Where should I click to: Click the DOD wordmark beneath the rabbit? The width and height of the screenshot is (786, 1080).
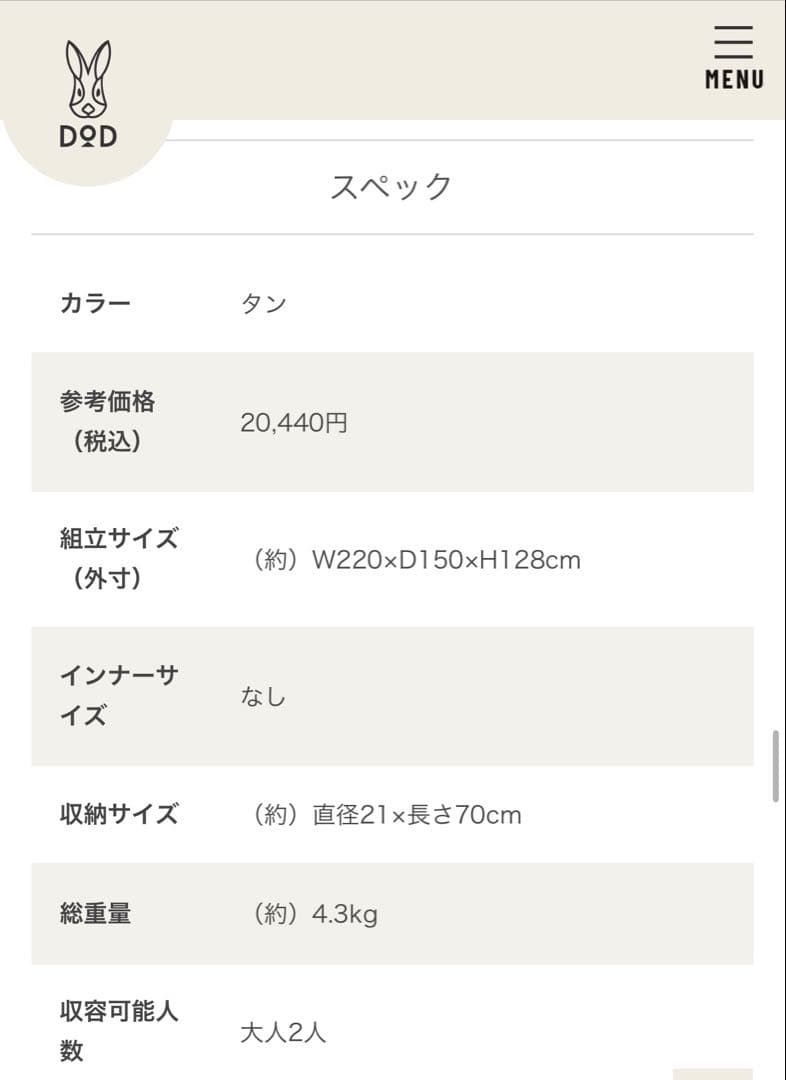pyautogui.click(x=89, y=135)
